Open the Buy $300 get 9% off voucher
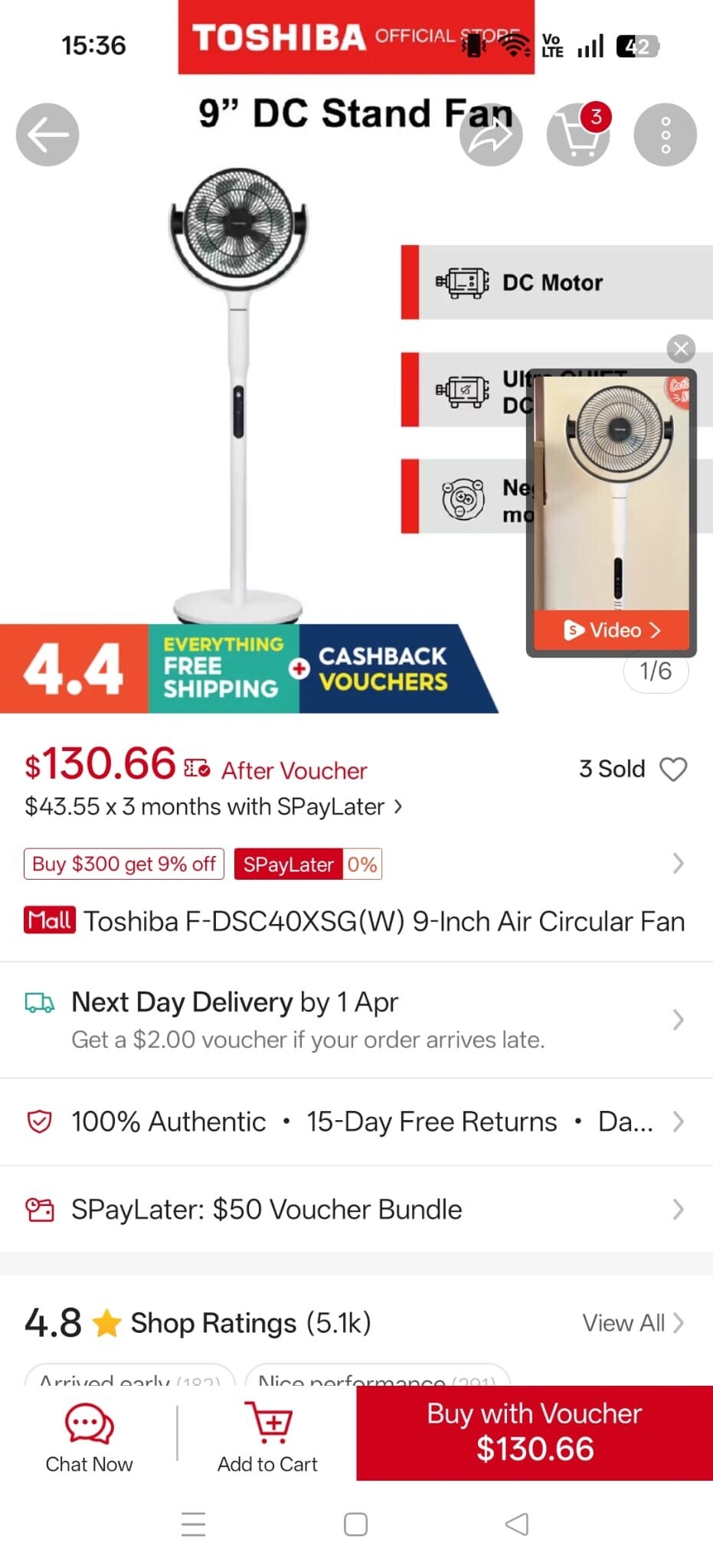This screenshot has height=1568, width=713. pos(124,864)
